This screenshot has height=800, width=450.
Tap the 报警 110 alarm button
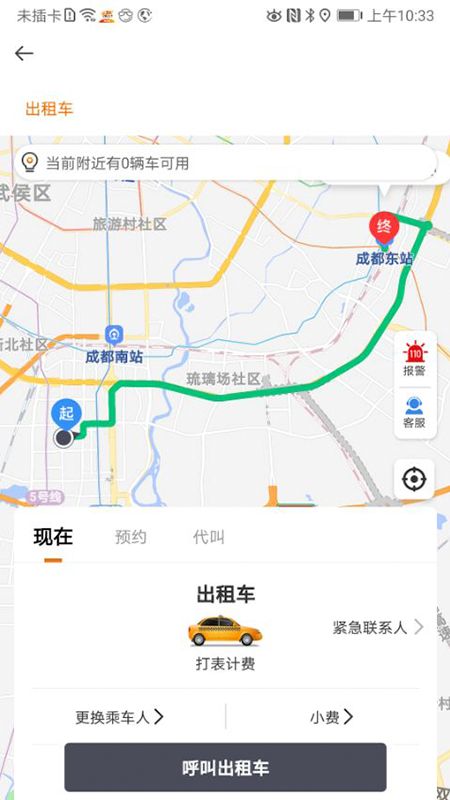[415, 359]
